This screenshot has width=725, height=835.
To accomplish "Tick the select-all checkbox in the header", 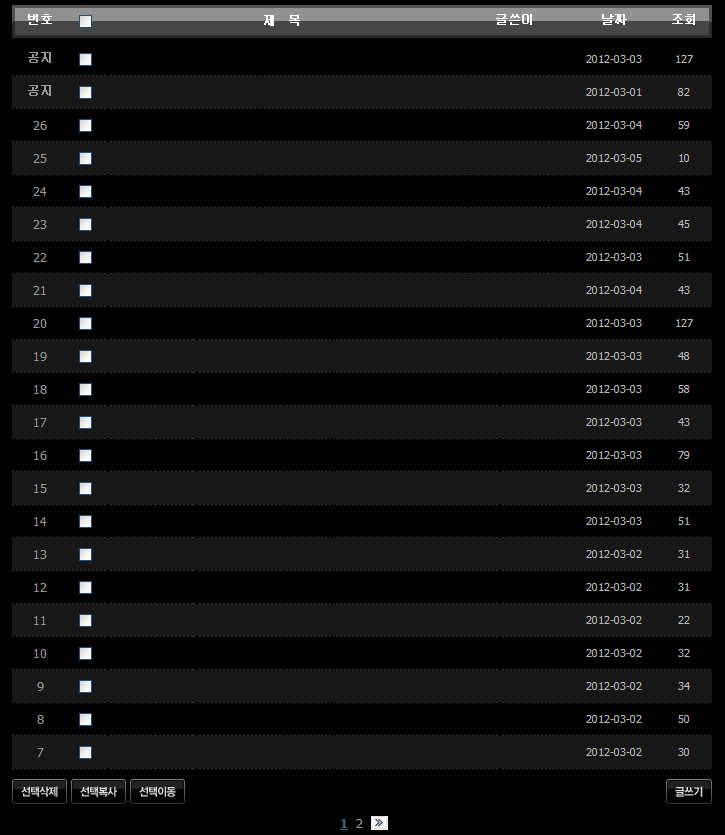I will 85,21.
